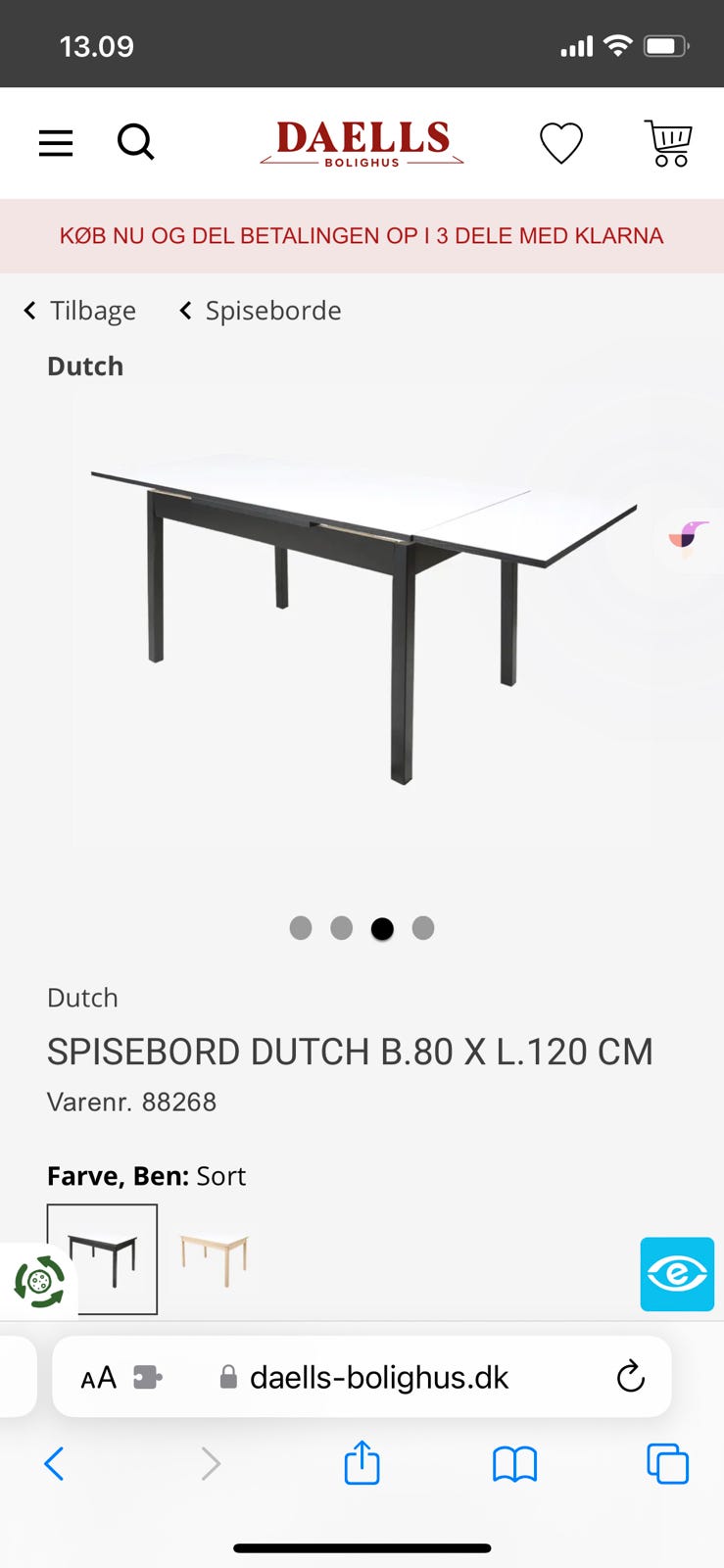Show the fourth product image dot

423,928
